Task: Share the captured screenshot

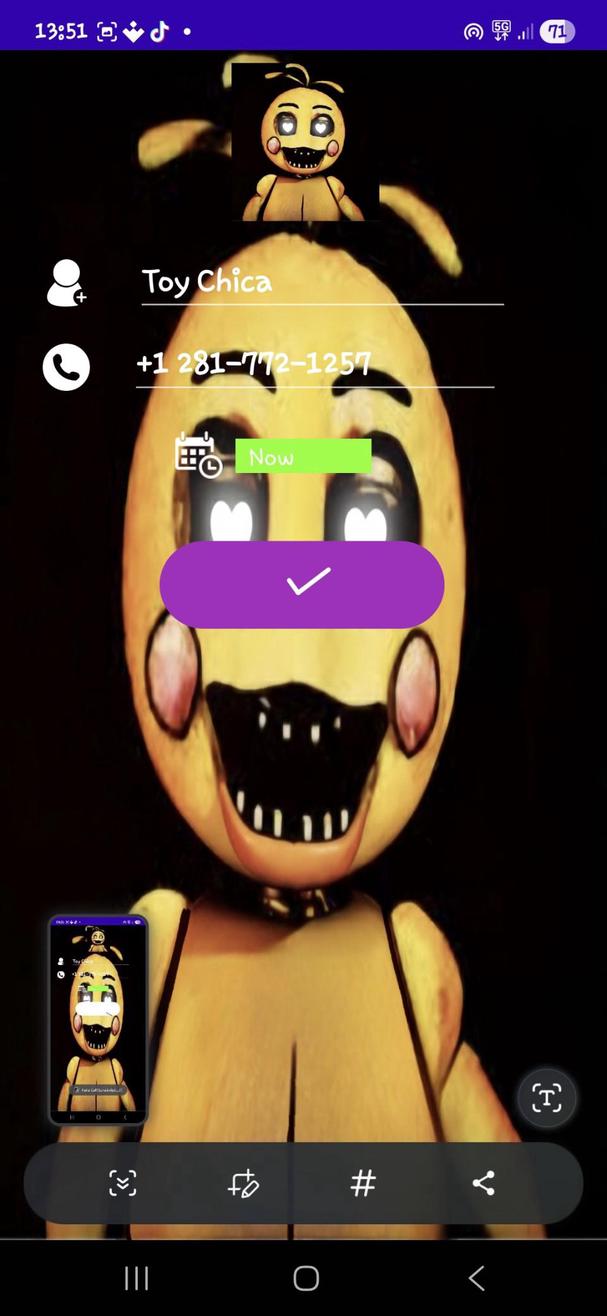Action: pyautogui.click(x=483, y=1184)
